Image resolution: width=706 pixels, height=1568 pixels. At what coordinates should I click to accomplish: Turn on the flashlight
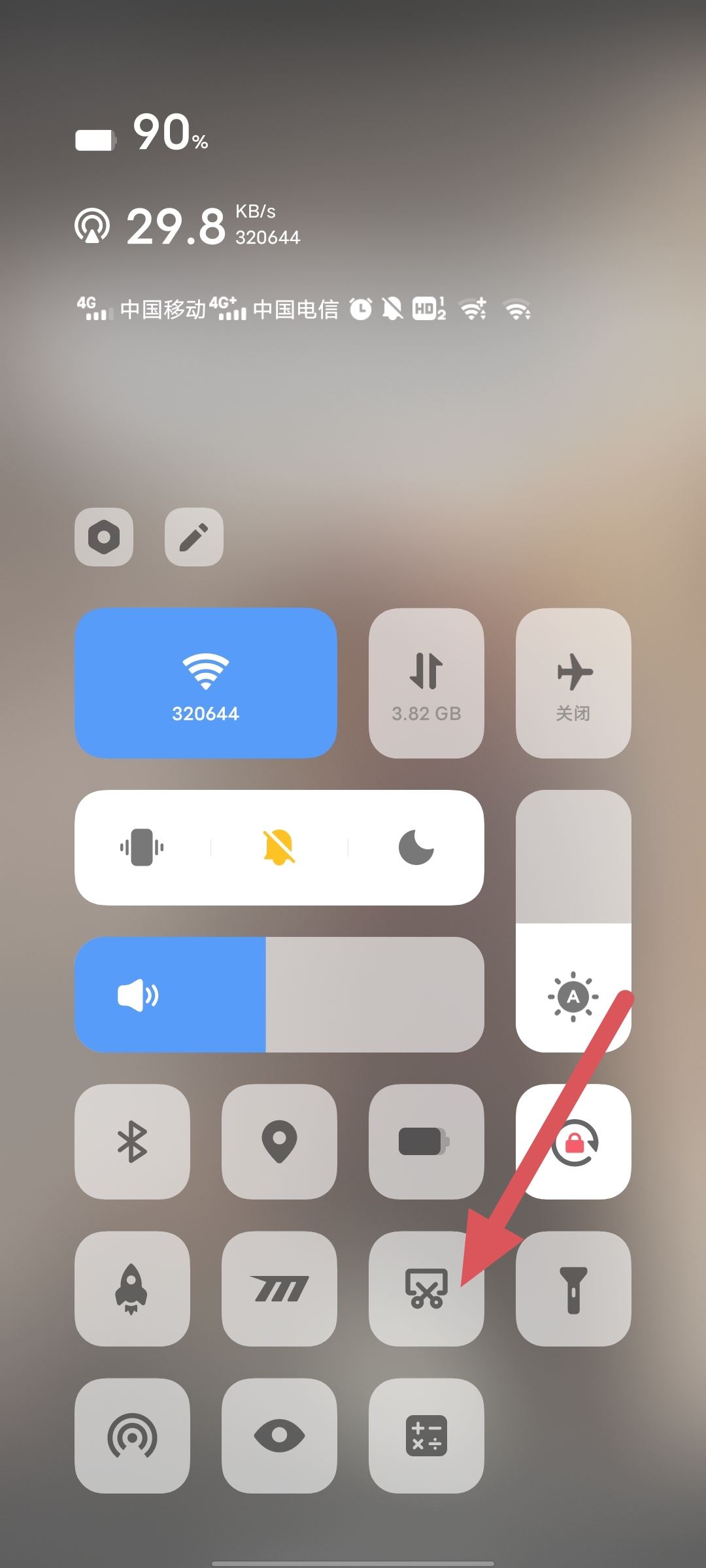tap(573, 1288)
